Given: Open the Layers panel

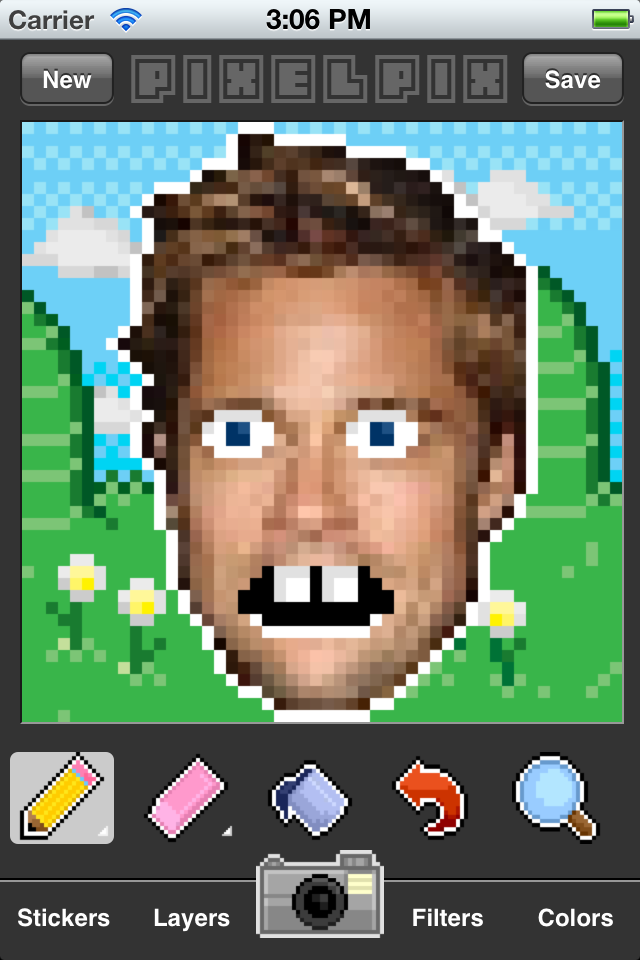Looking at the screenshot, I should pos(192,918).
